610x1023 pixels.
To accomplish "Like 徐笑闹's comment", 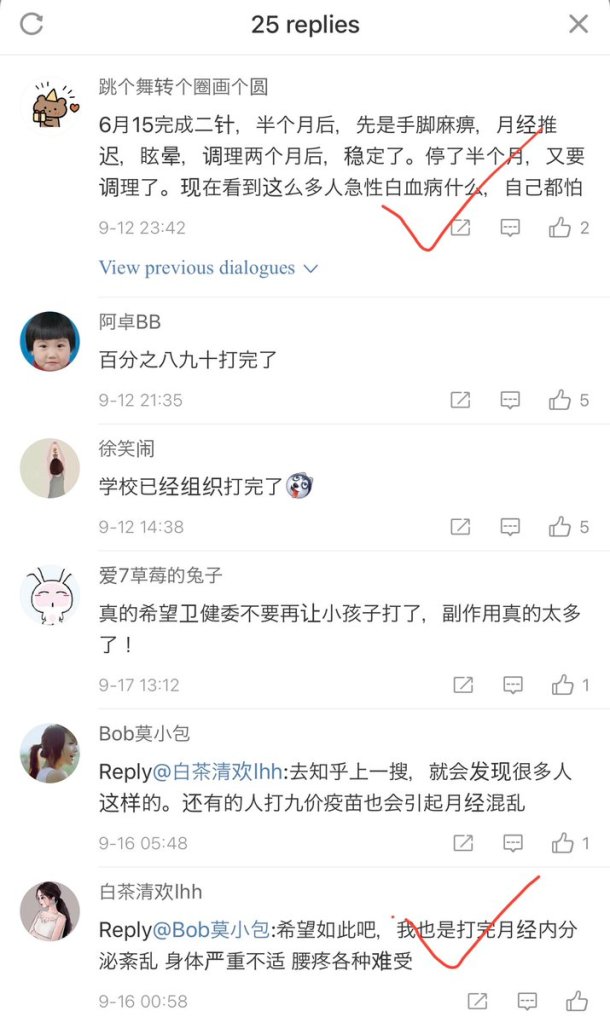I will [560, 526].
